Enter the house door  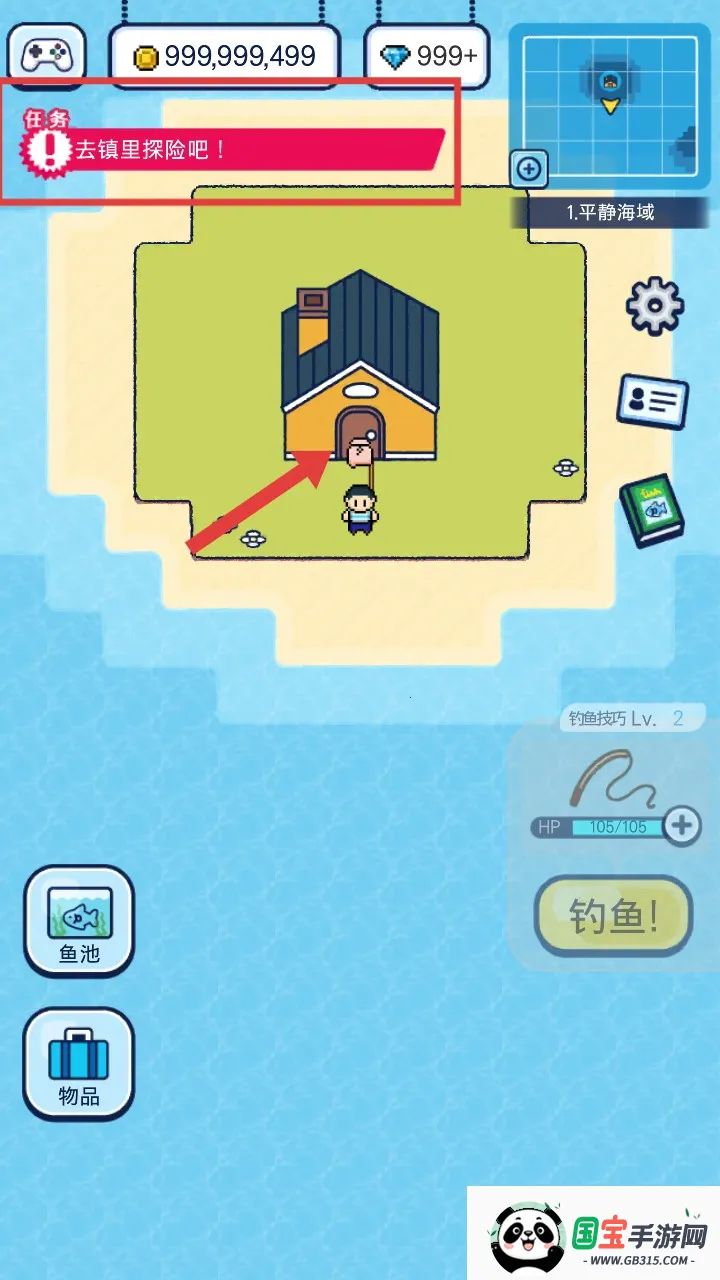359,433
